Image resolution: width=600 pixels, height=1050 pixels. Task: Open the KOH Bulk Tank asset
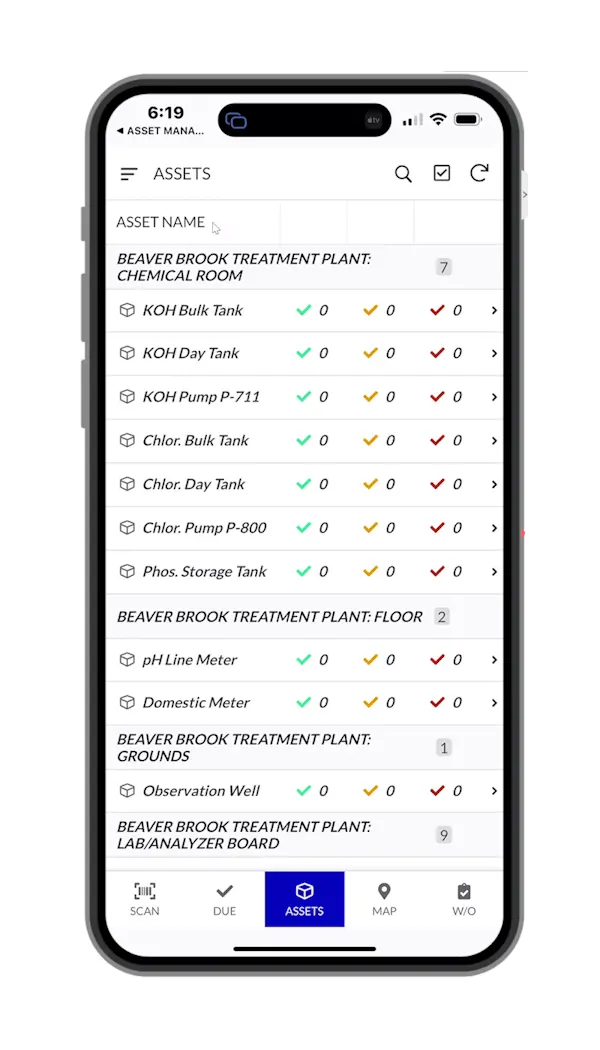point(304,311)
